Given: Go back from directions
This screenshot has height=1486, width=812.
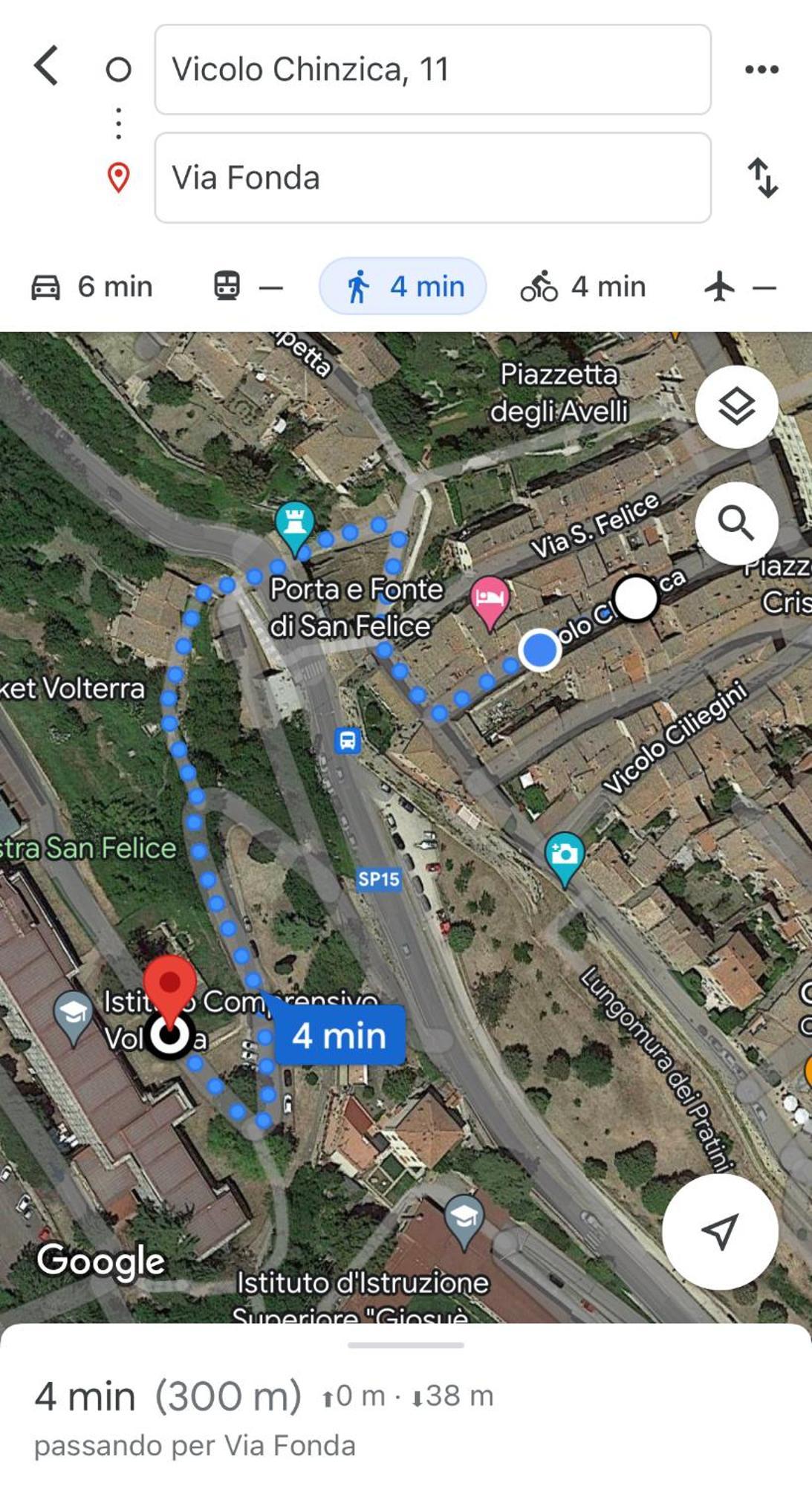Looking at the screenshot, I should [47, 66].
